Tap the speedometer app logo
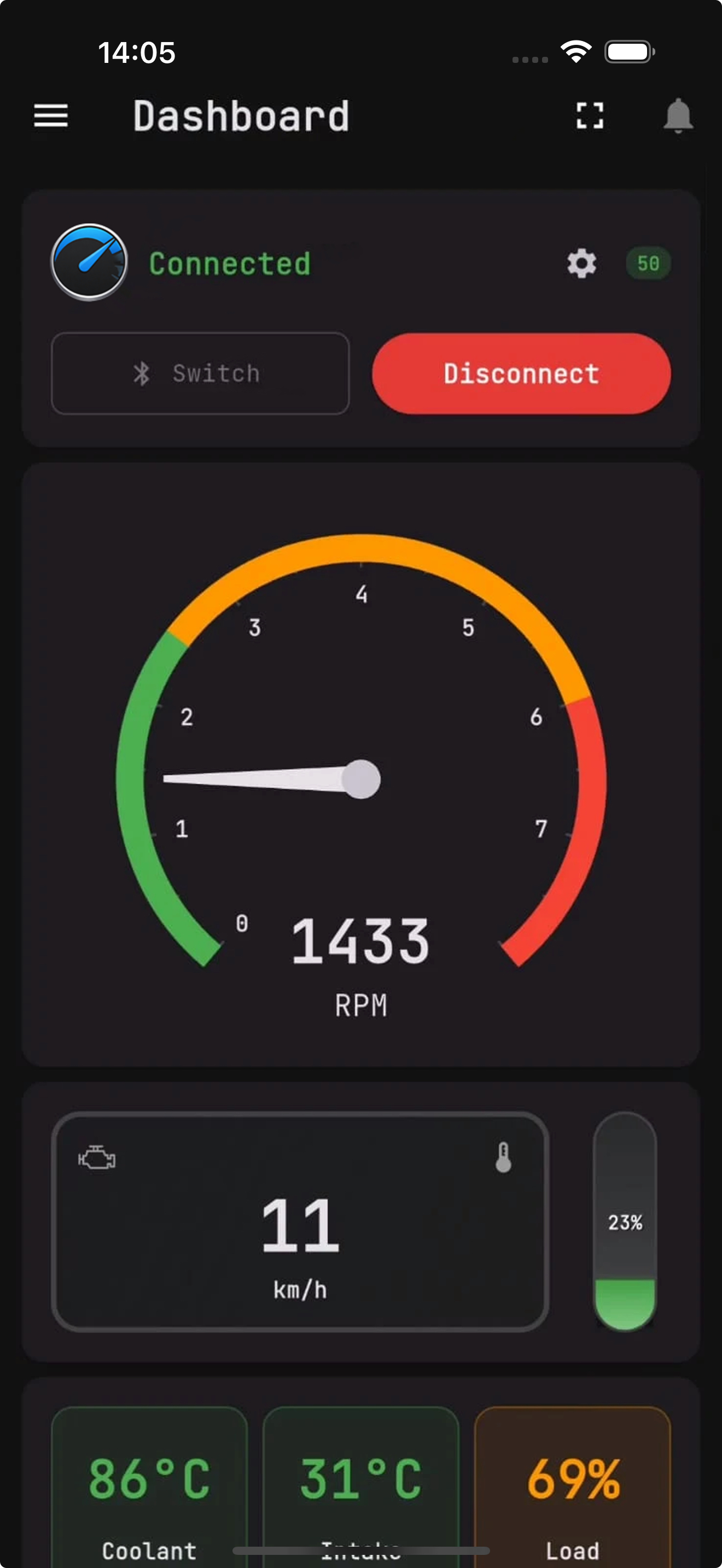This screenshot has width=722, height=1568. tap(89, 262)
